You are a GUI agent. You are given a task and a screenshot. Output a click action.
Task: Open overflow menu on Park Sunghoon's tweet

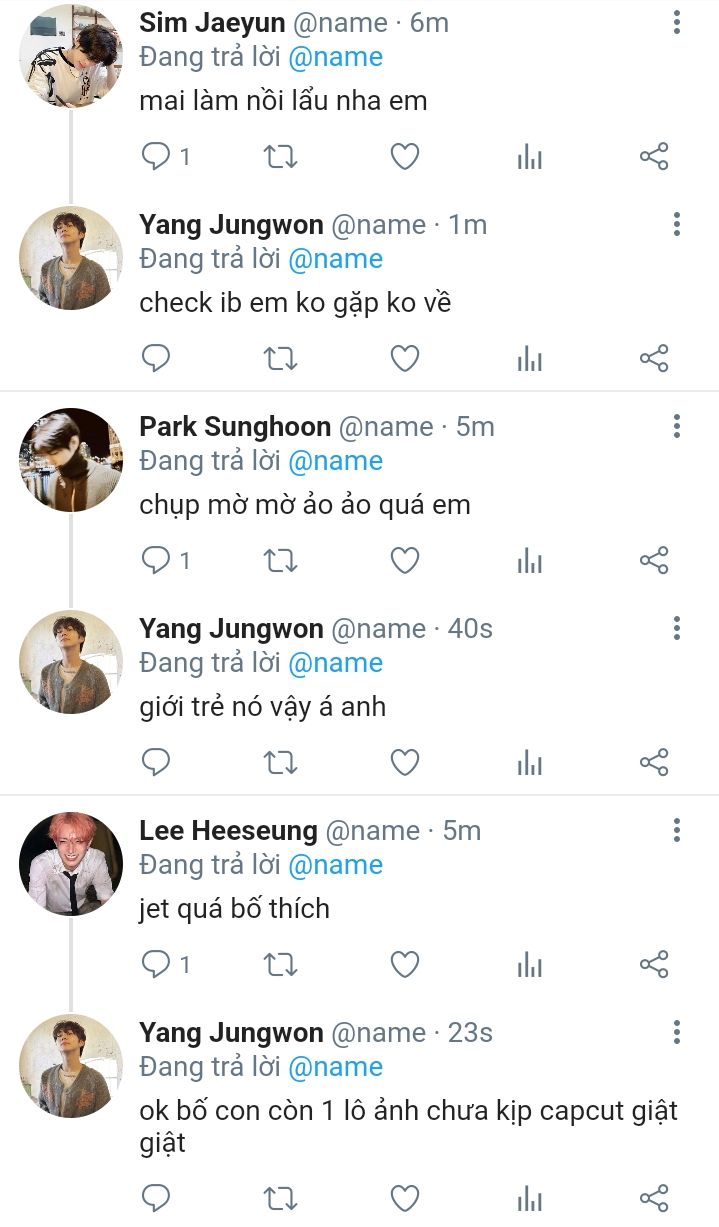677,427
